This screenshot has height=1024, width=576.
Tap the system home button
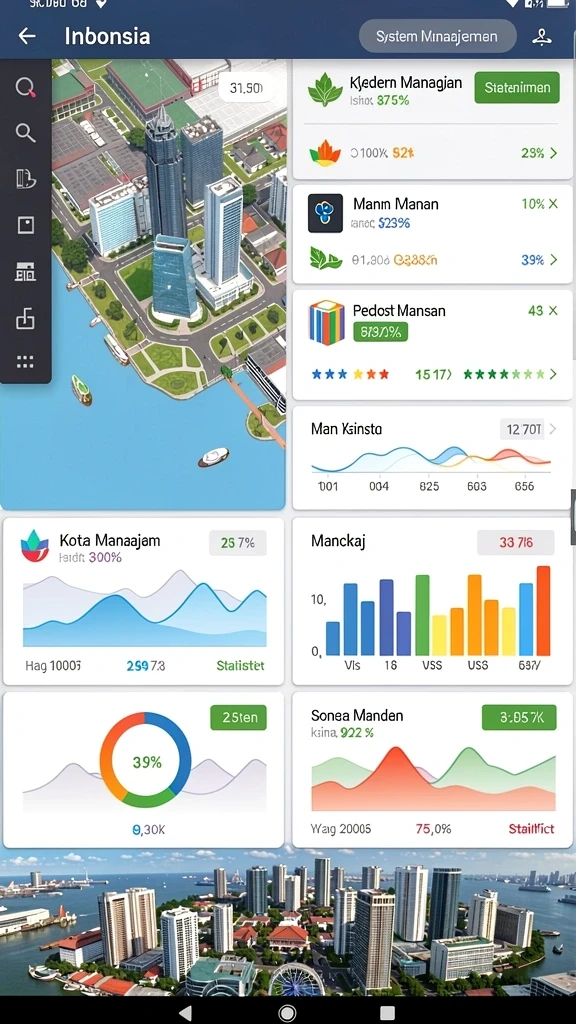pyautogui.click(x=287, y=1012)
